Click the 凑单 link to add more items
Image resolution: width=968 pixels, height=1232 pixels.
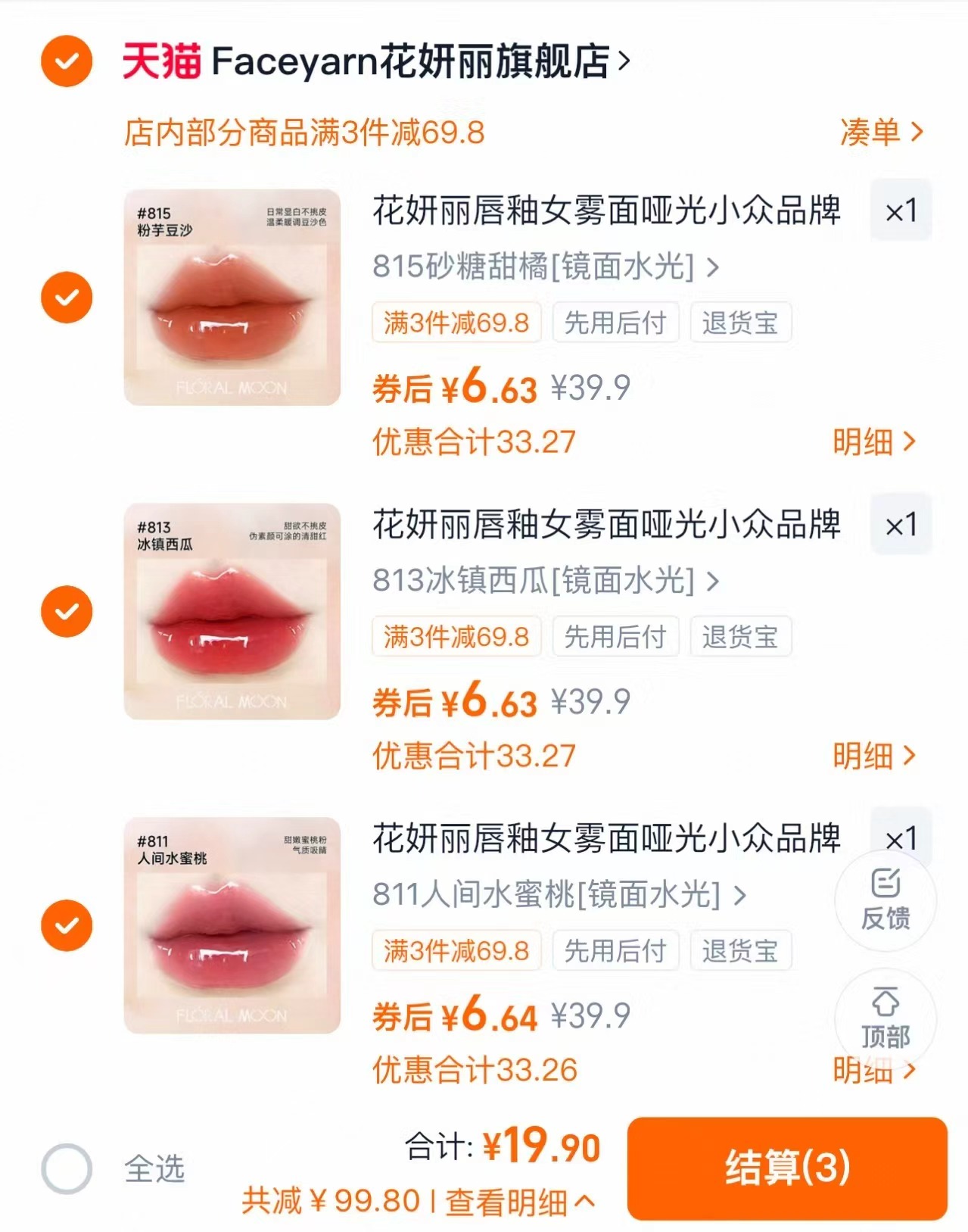[882, 133]
